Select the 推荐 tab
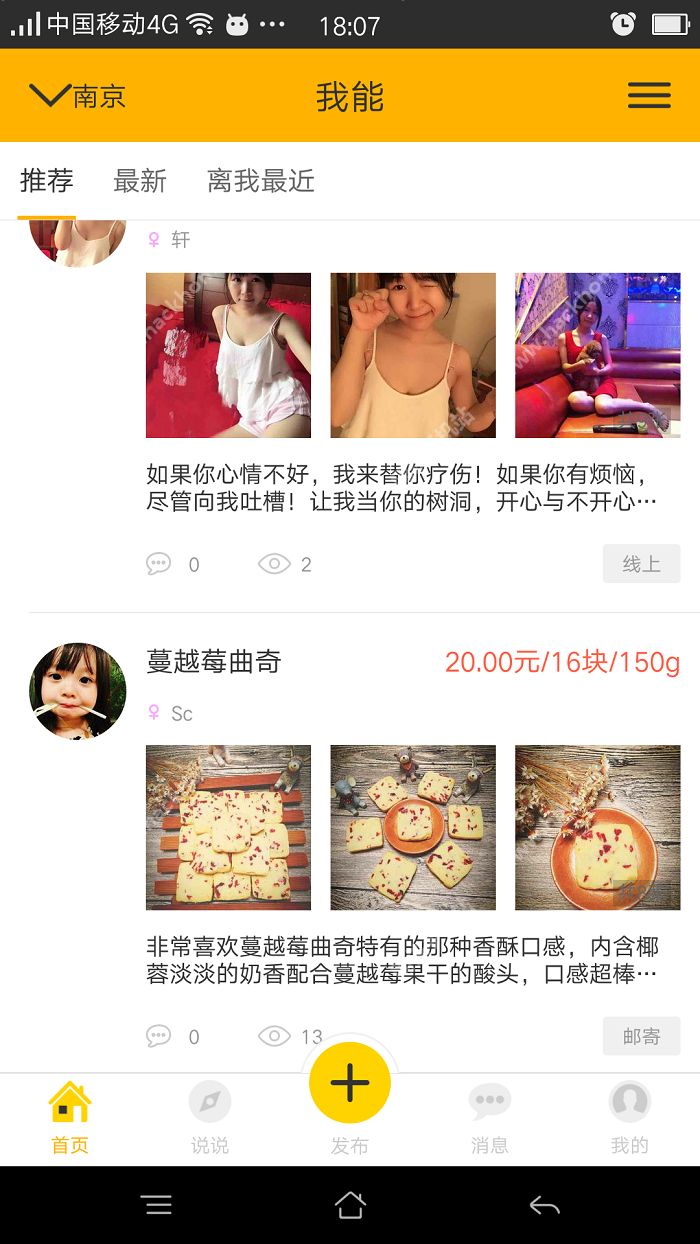700x1244 pixels. [47, 181]
